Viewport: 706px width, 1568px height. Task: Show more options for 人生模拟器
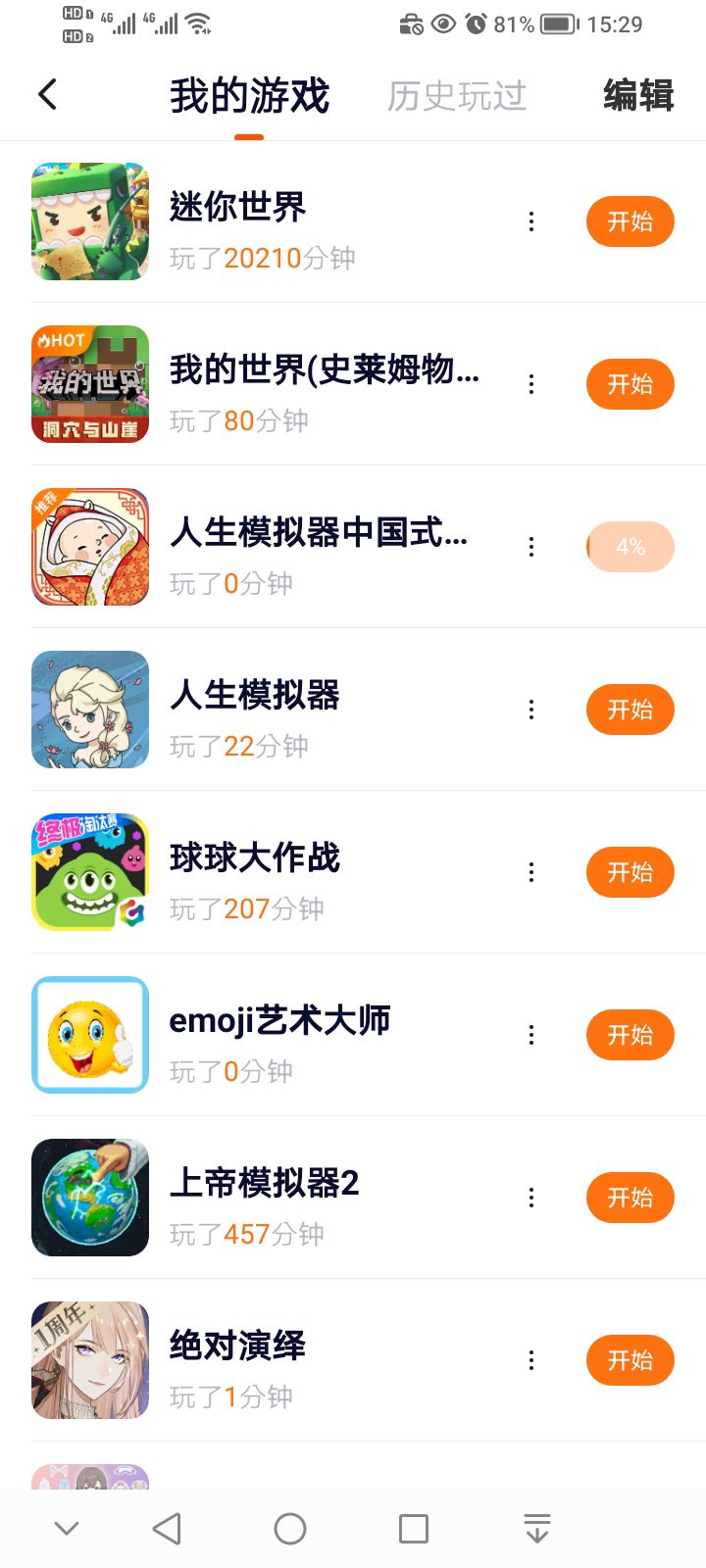click(531, 710)
